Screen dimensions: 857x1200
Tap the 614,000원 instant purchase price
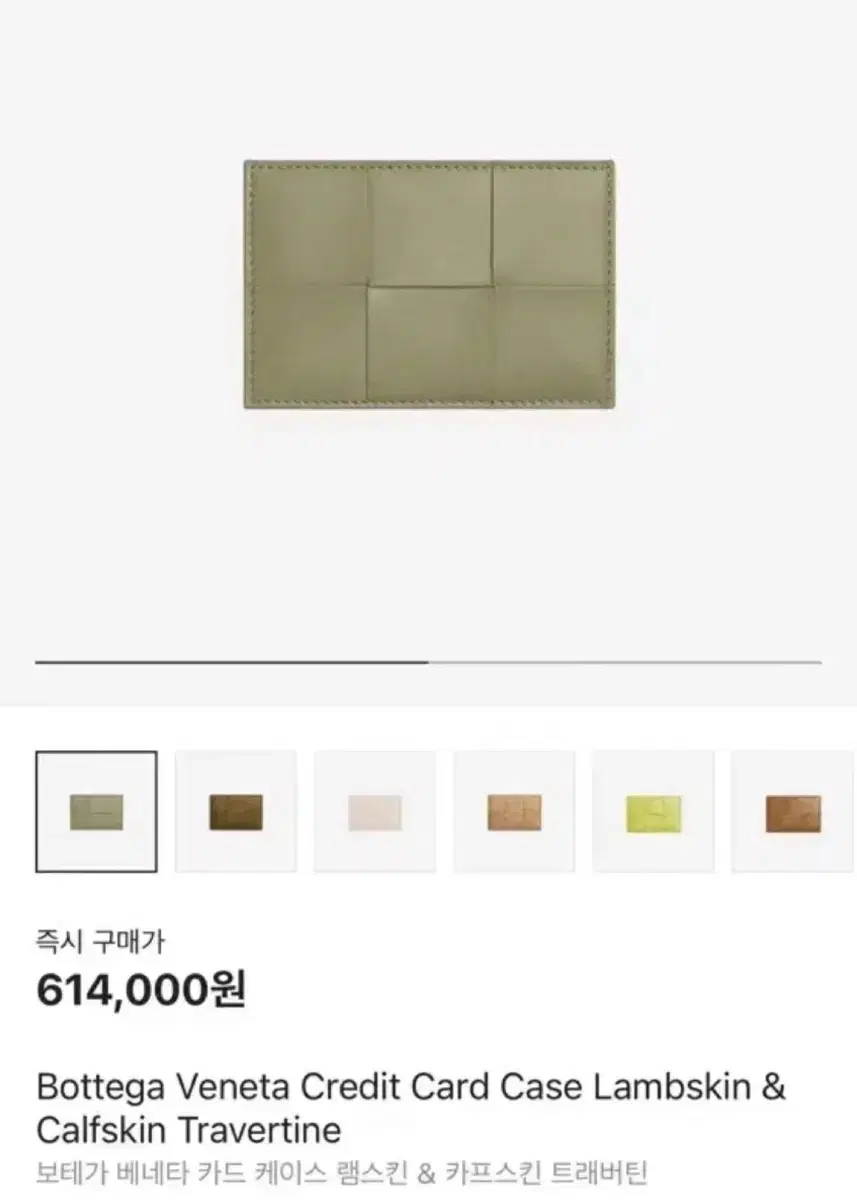[140, 990]
